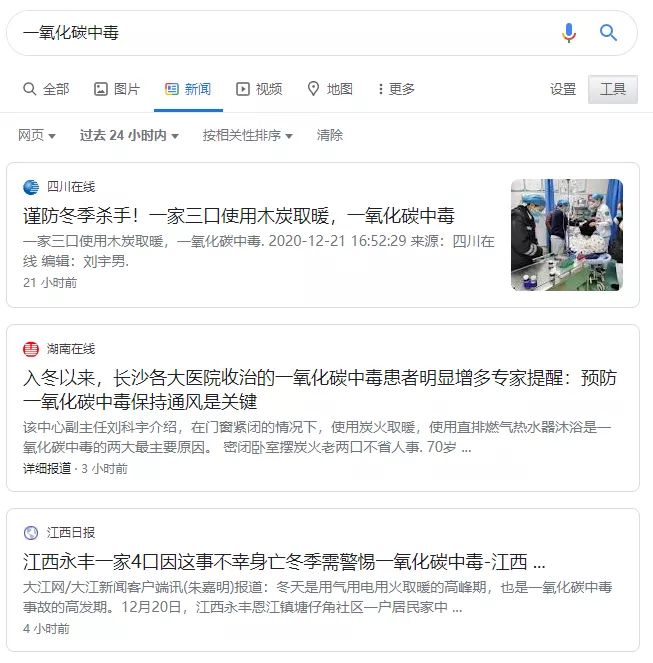
Task: Switch to the 视频 tab
Action: tap(259, 89)
